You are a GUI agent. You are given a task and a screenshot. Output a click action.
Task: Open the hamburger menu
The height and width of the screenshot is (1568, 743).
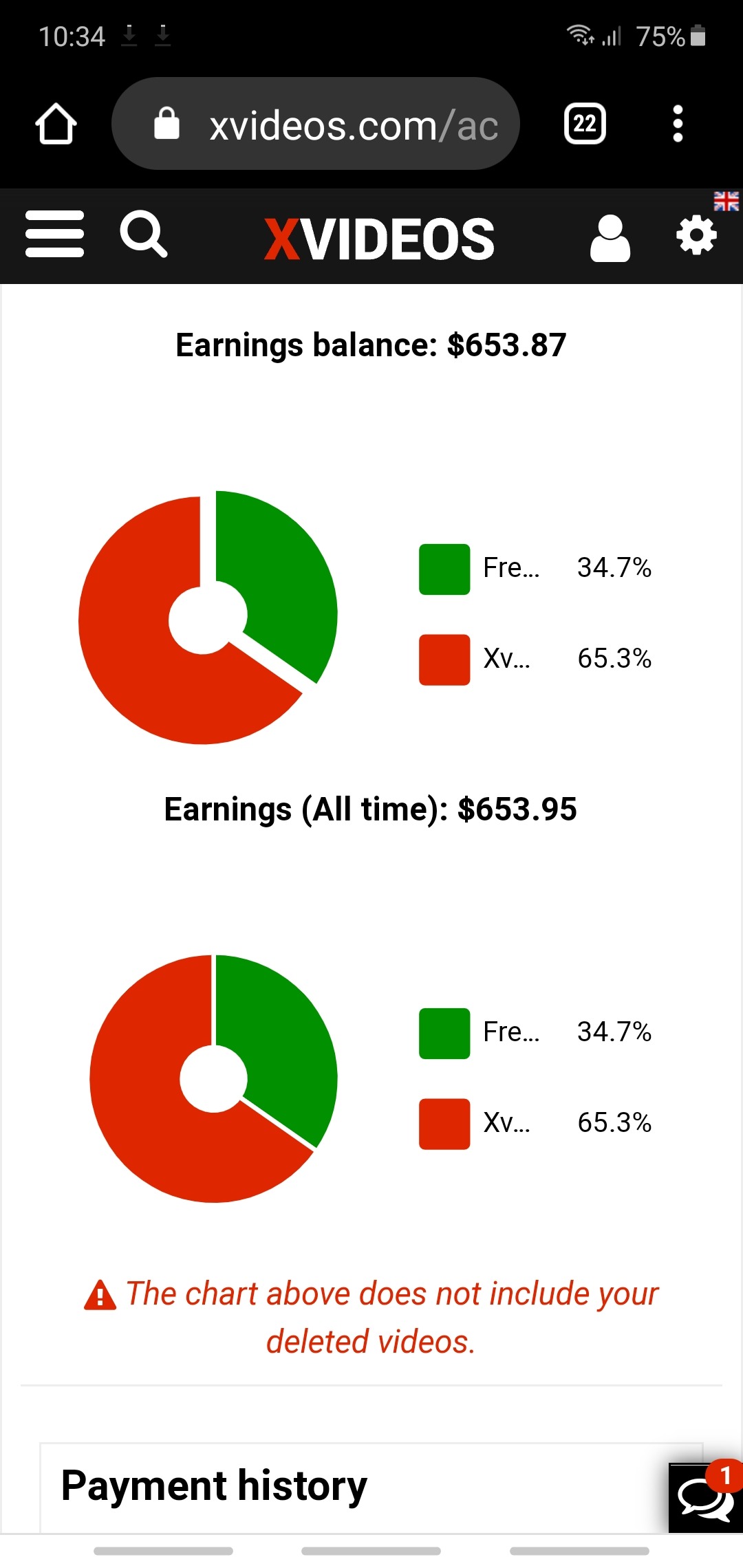54,235
